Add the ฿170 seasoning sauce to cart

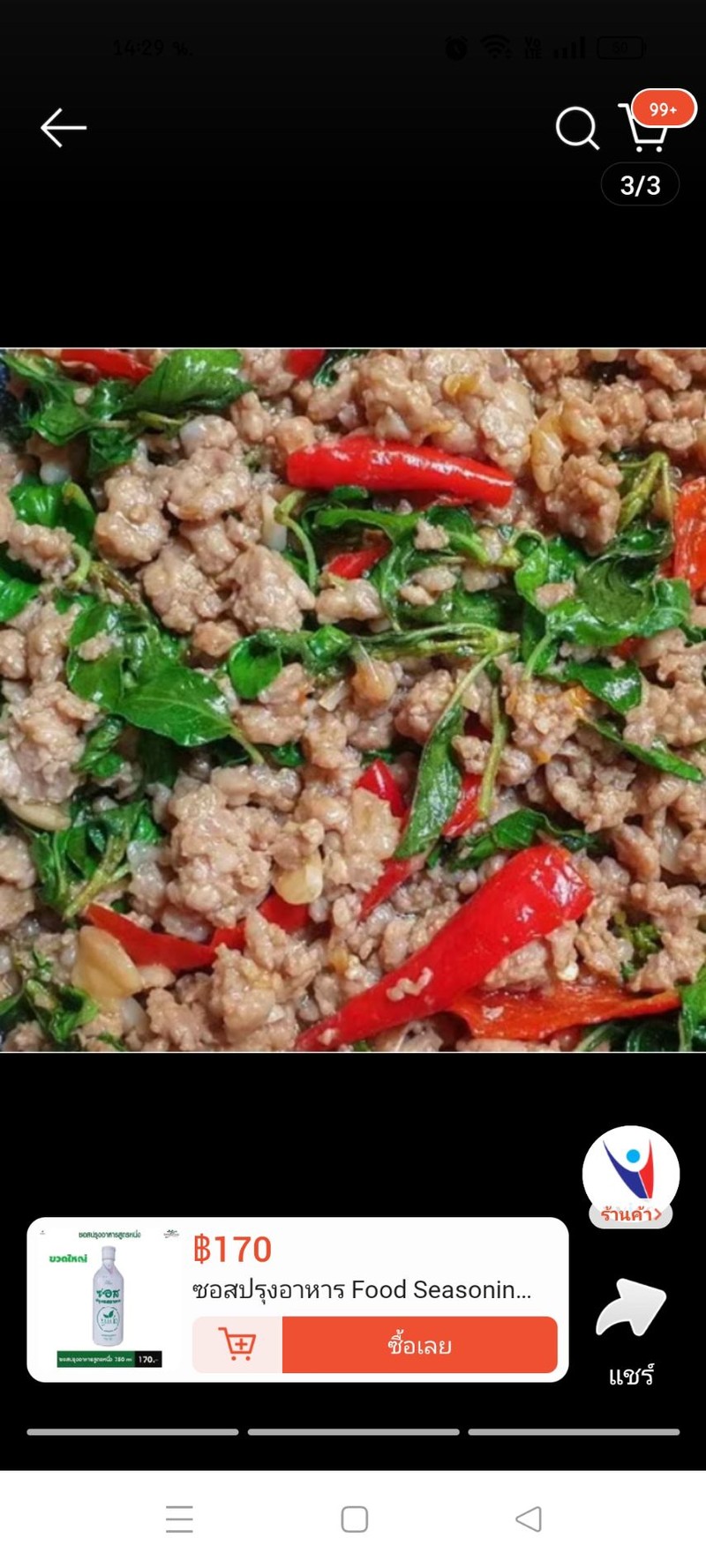coord(237,1345)
